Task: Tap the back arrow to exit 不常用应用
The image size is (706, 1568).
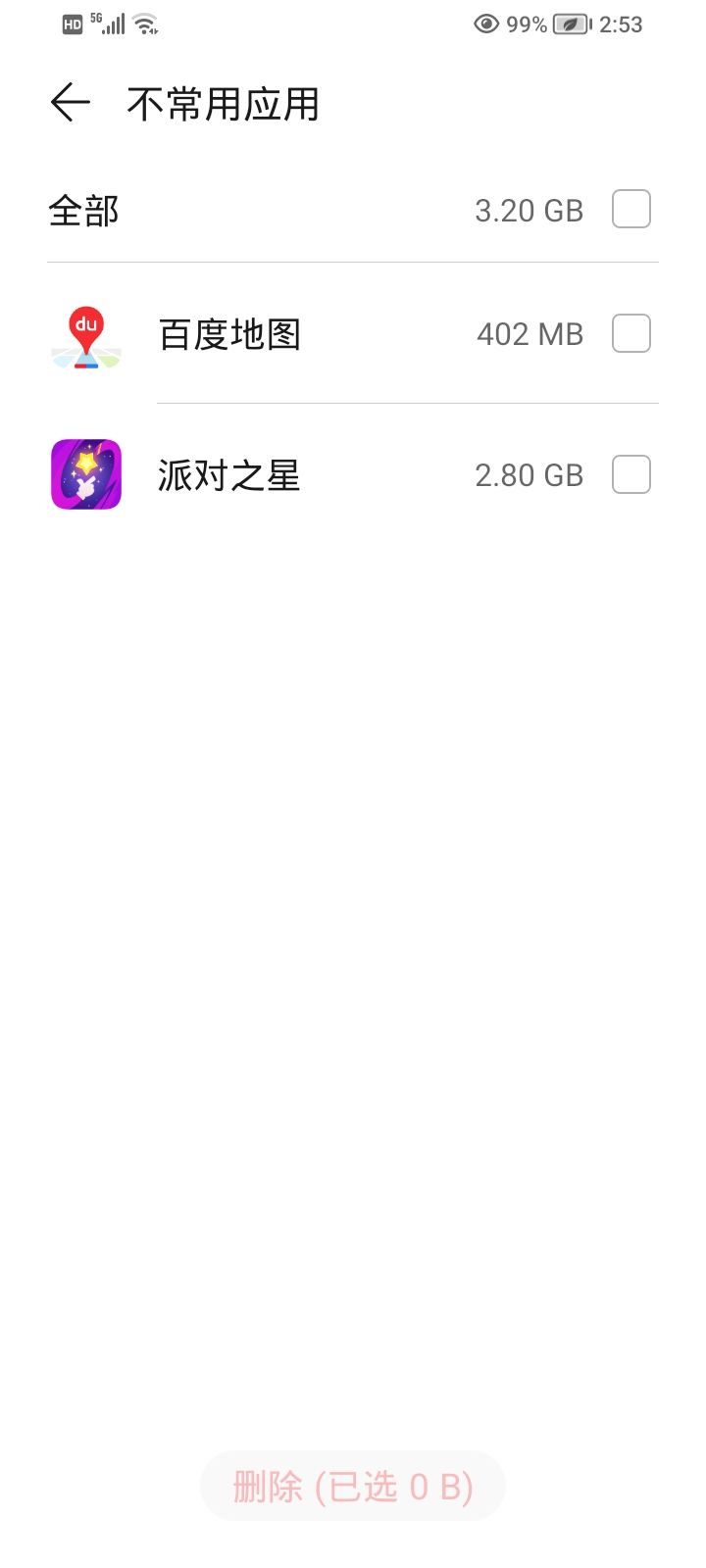Action: (69, 101)
